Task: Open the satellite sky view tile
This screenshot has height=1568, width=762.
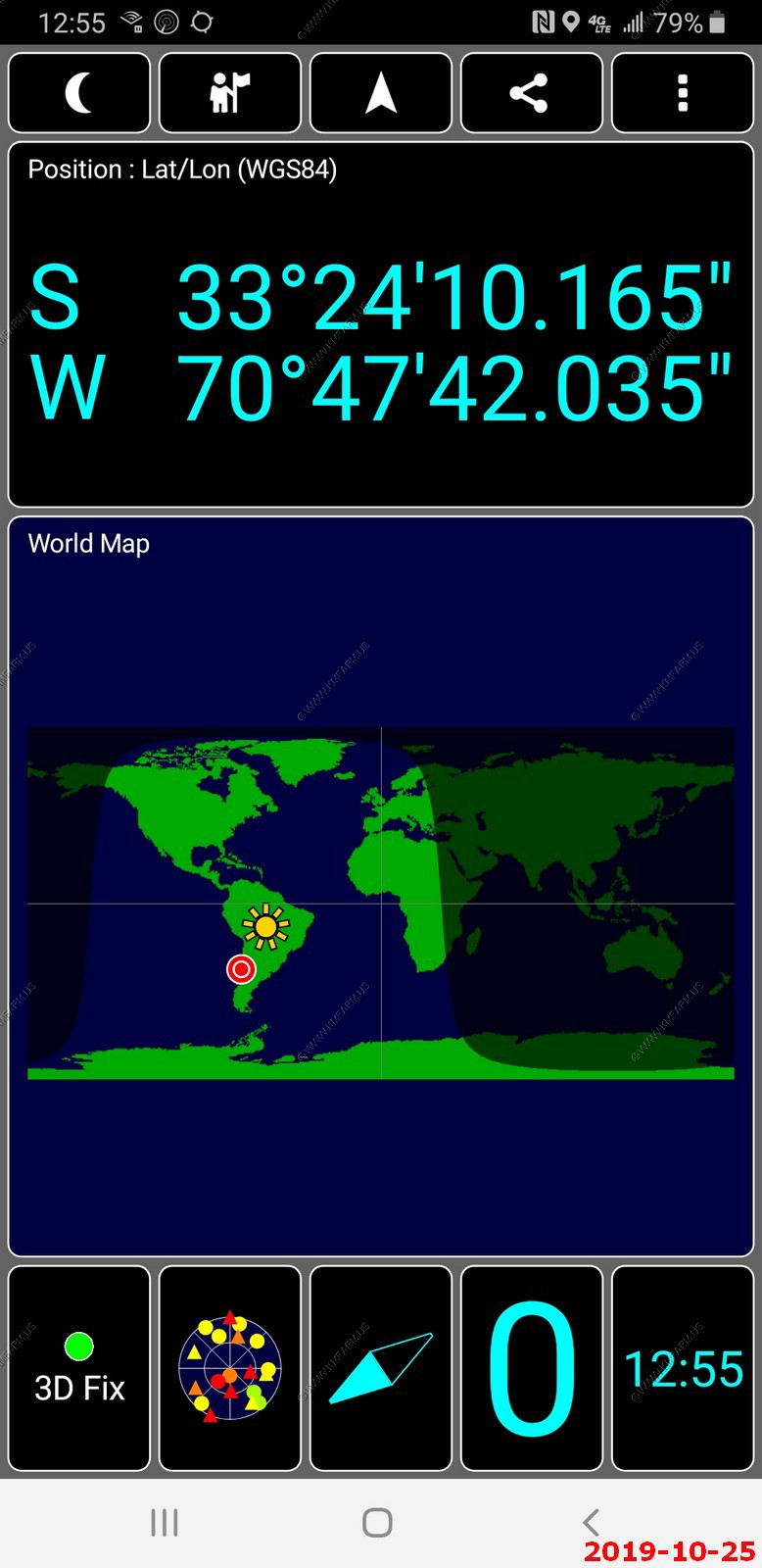Action: coord(230,1368)
